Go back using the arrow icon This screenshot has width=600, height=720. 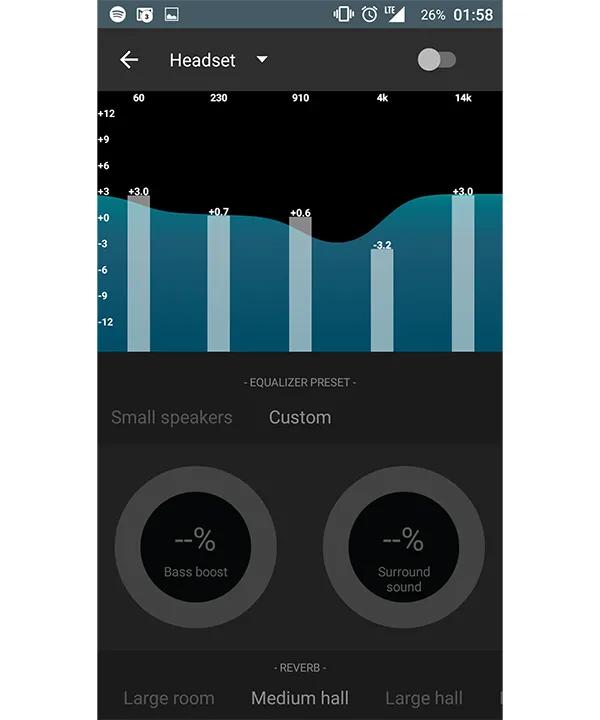tap(129, 60)
